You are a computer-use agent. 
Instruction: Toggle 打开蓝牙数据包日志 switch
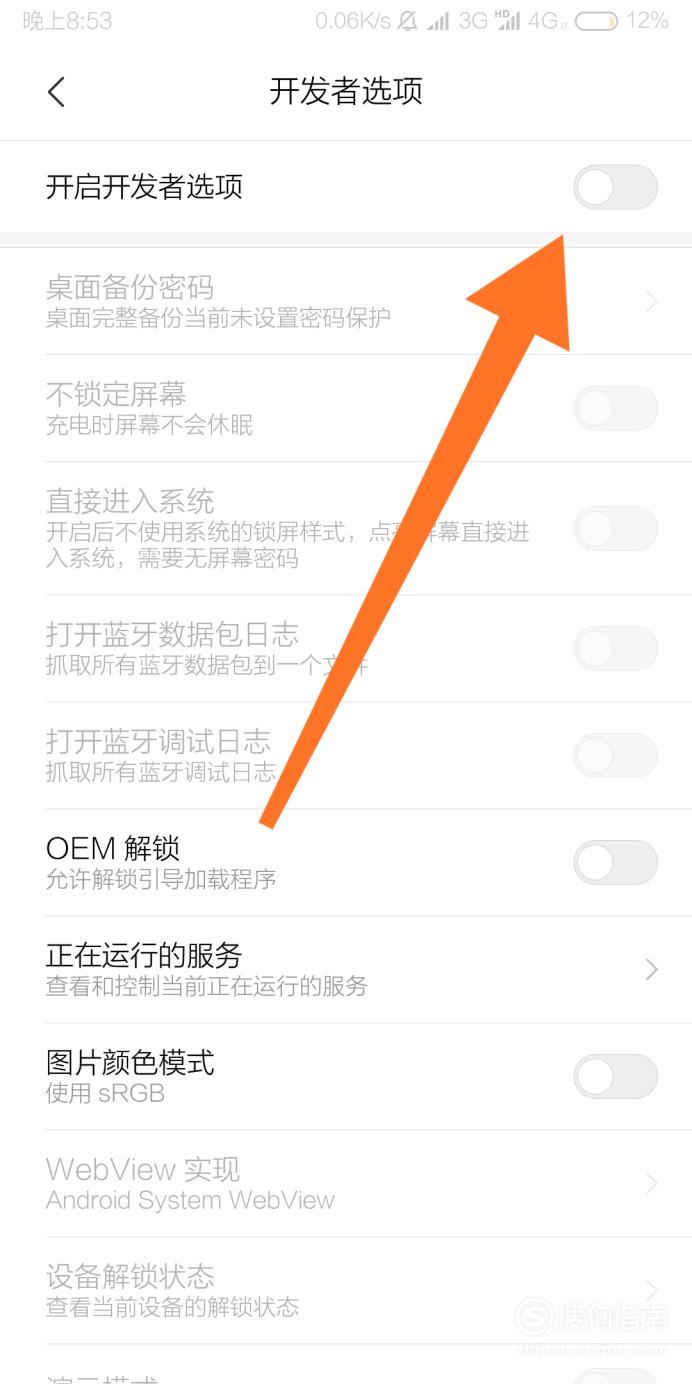(x=615, y=648)
